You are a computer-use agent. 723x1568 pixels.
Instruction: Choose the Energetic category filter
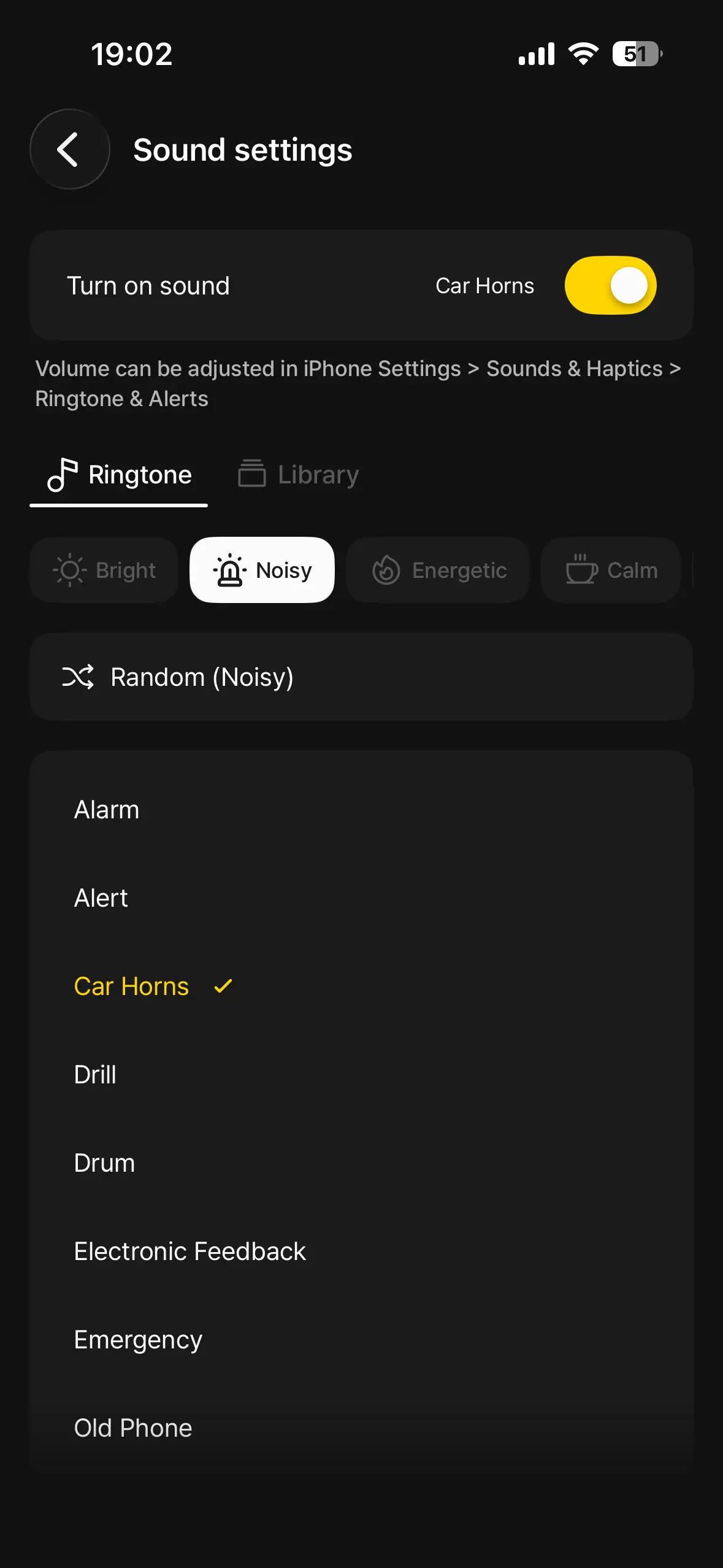437,569
